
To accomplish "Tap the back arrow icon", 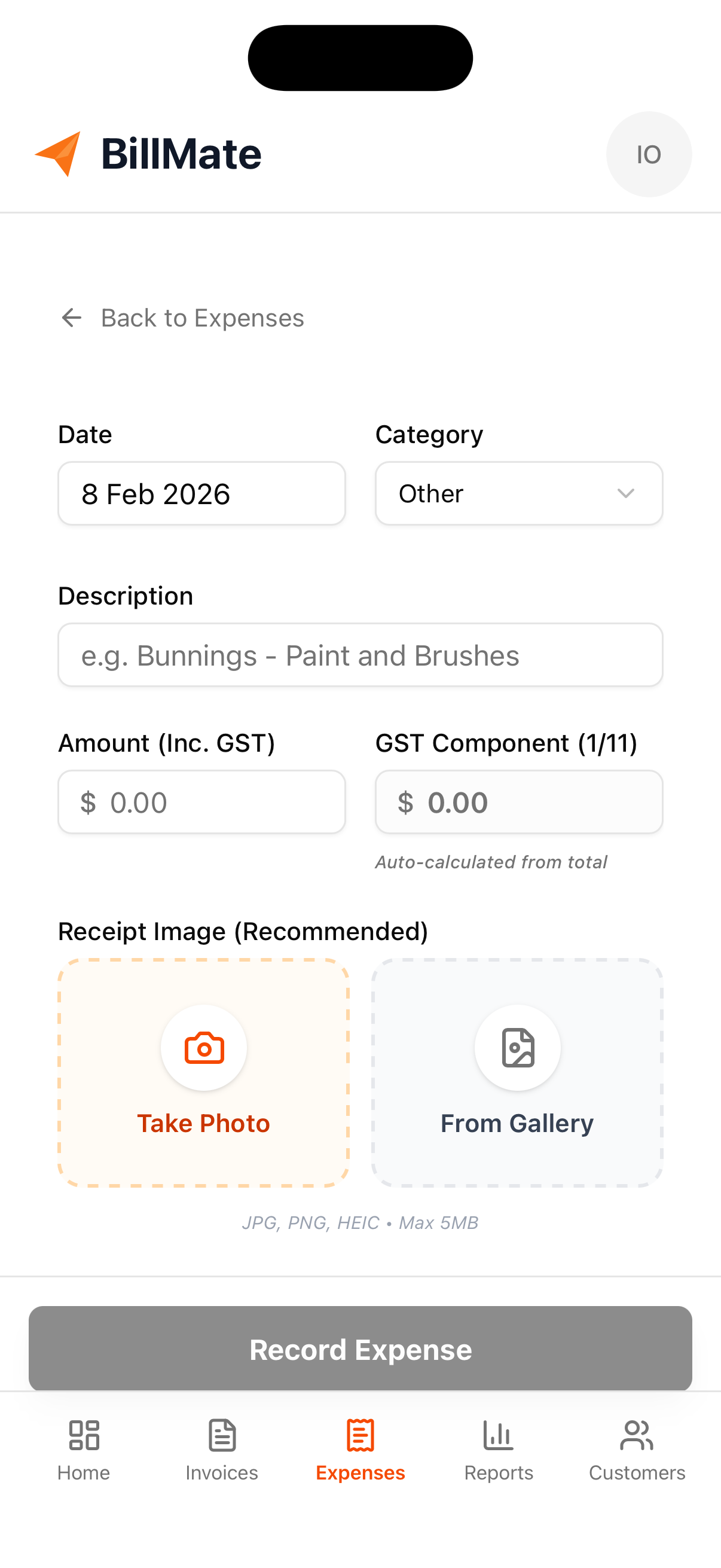I will point(72,317).
